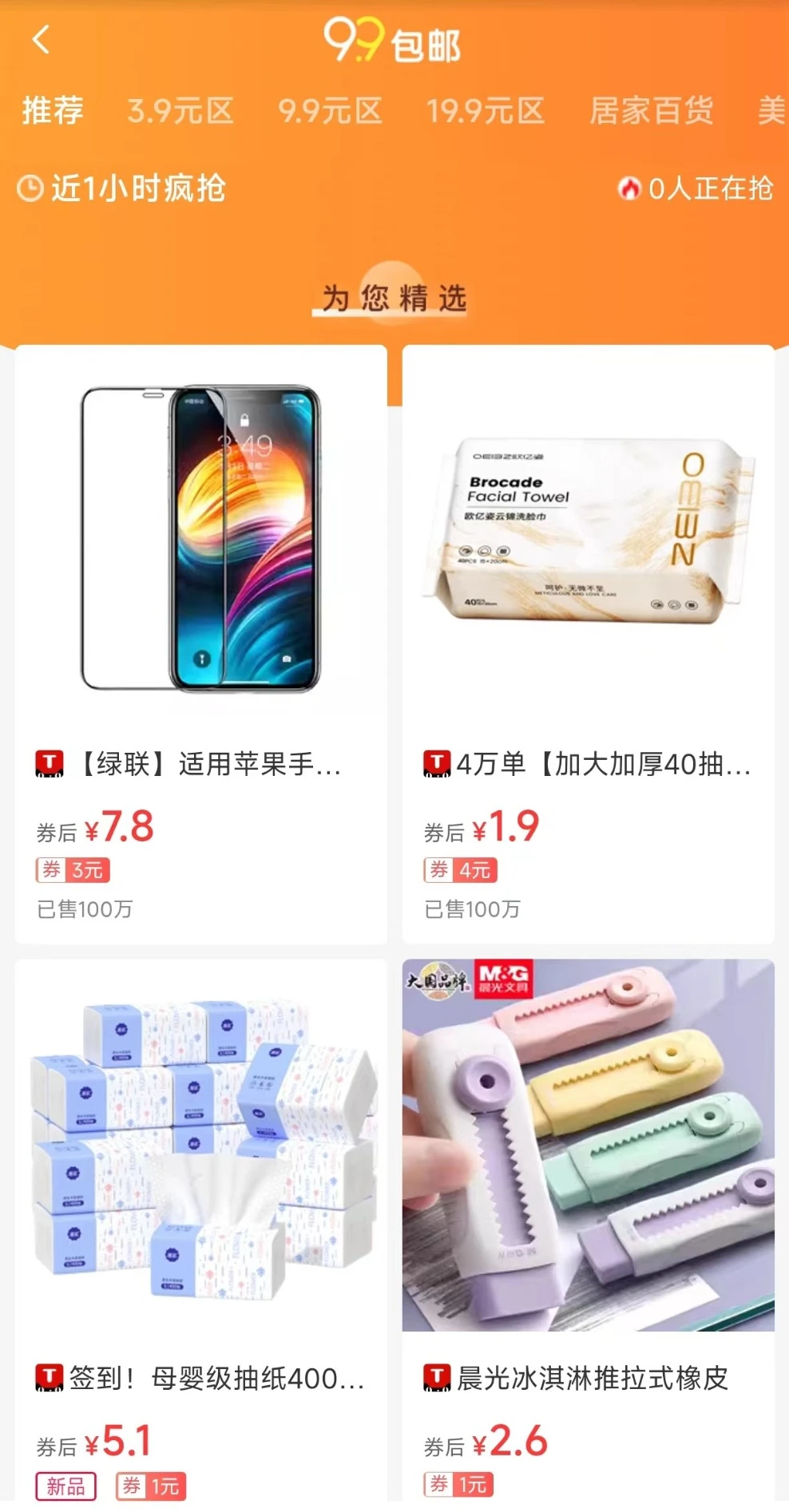Select the 居家百货 category
The width and height of the screenshot is (789, 1512).
(652, 111)
